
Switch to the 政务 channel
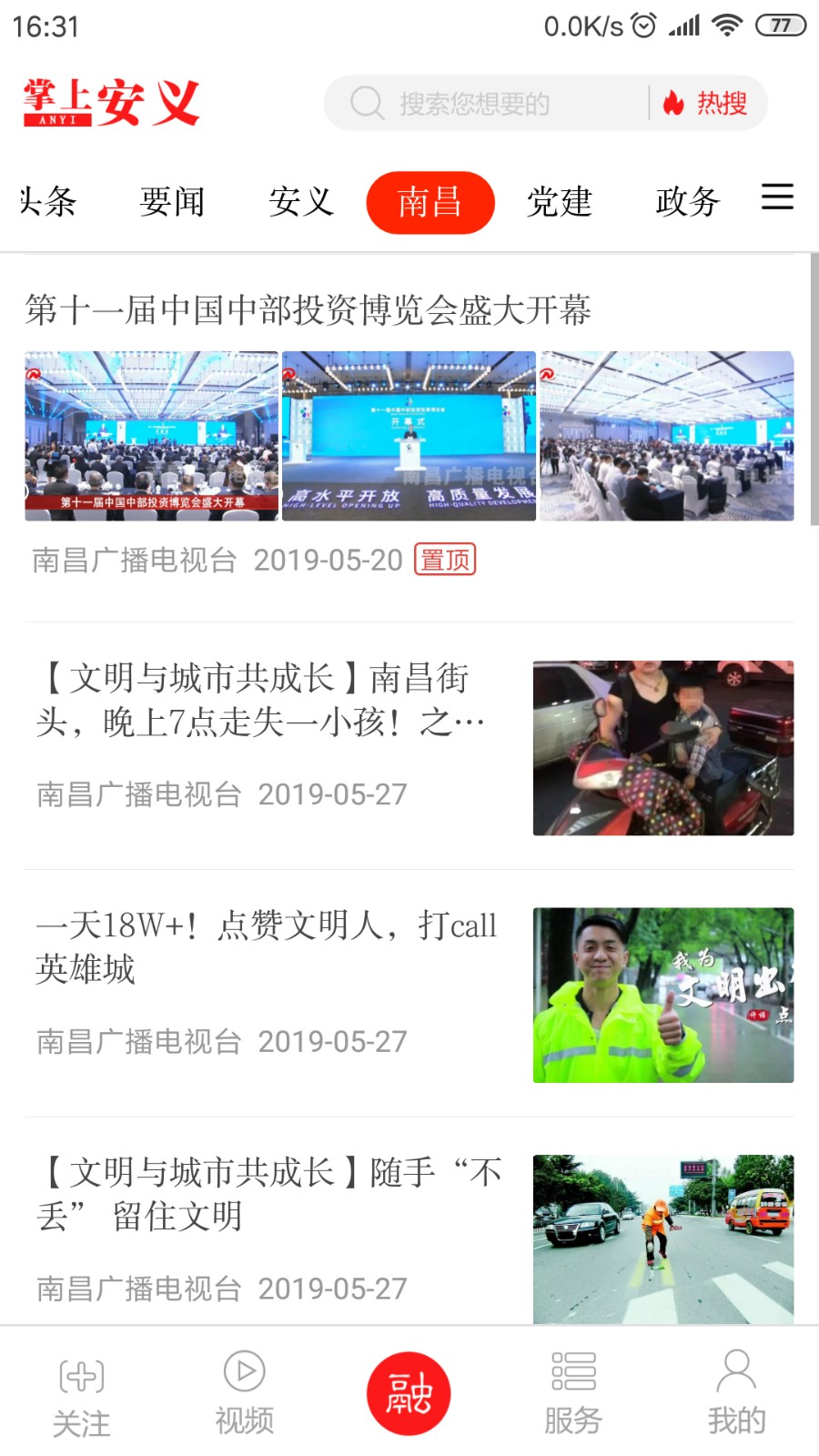687,202
